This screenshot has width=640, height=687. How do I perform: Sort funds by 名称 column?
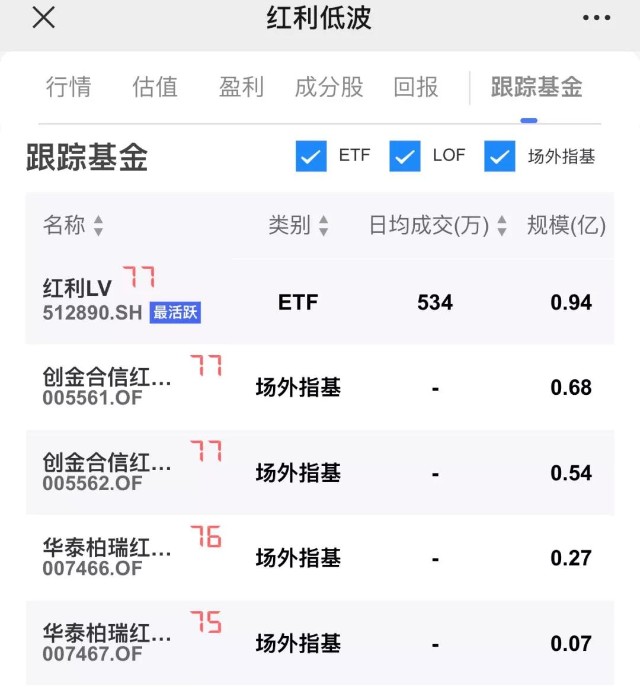[x=73, y=226]
